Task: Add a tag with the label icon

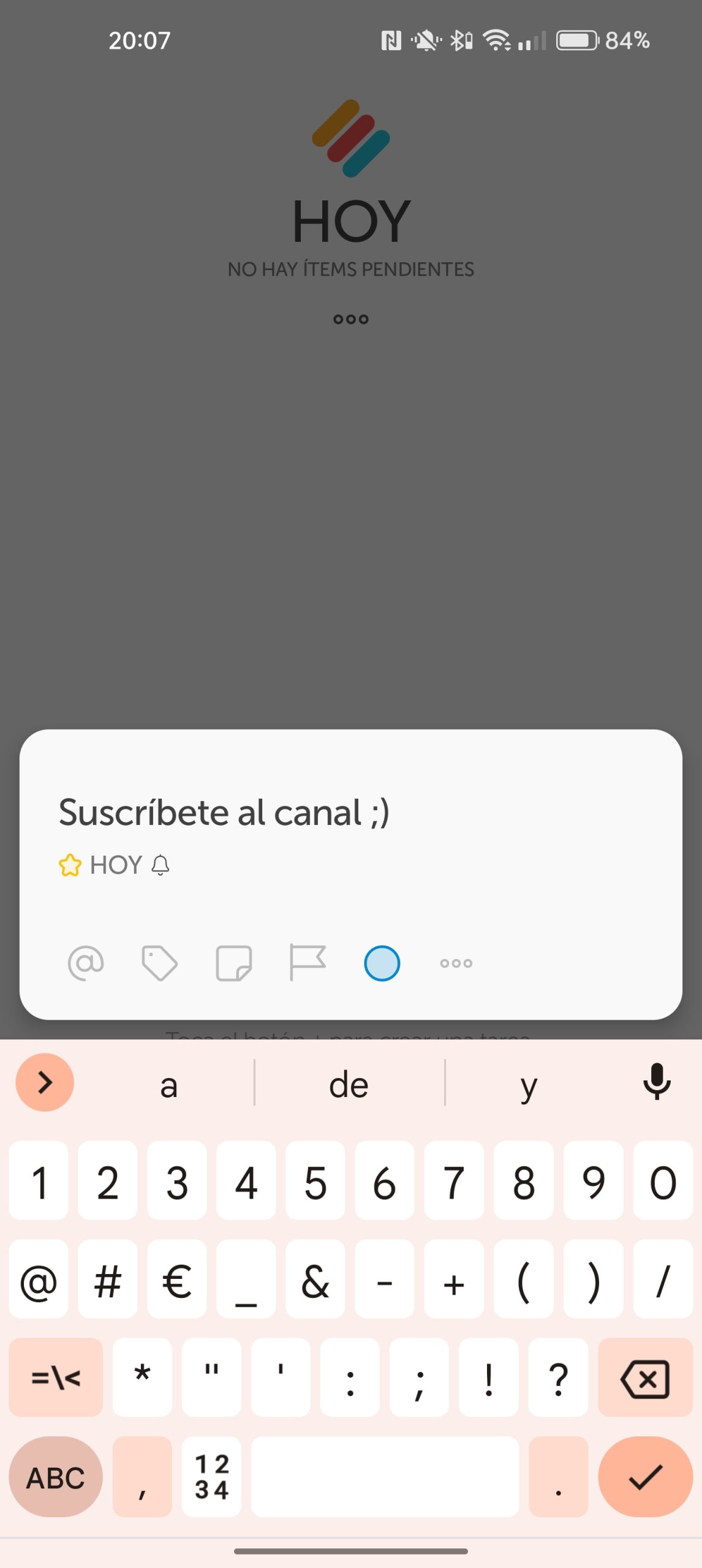Action: pos(159,963)
